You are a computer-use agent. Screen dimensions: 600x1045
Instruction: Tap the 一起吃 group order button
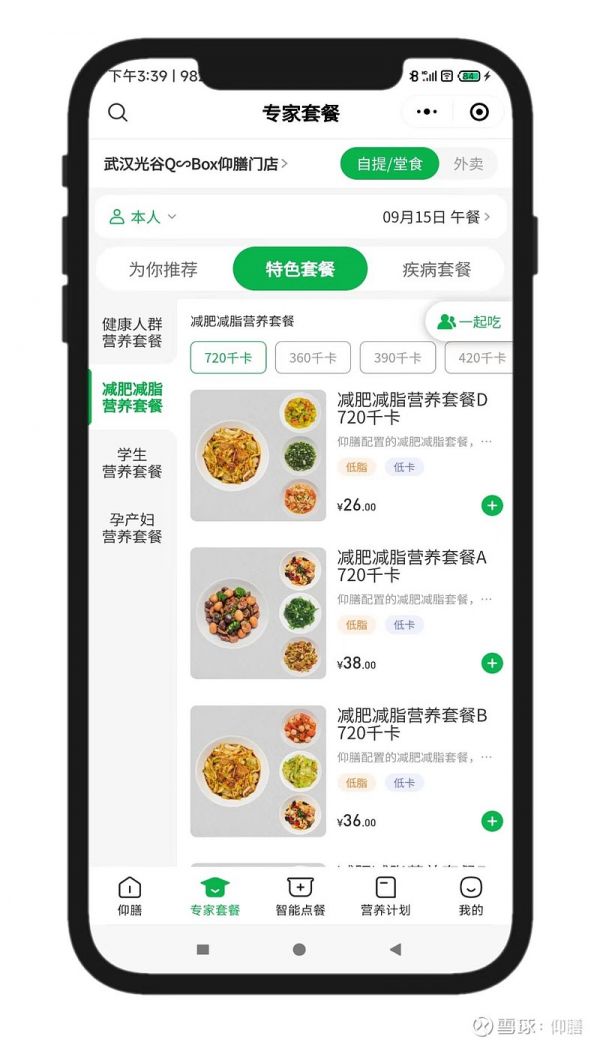469,322
